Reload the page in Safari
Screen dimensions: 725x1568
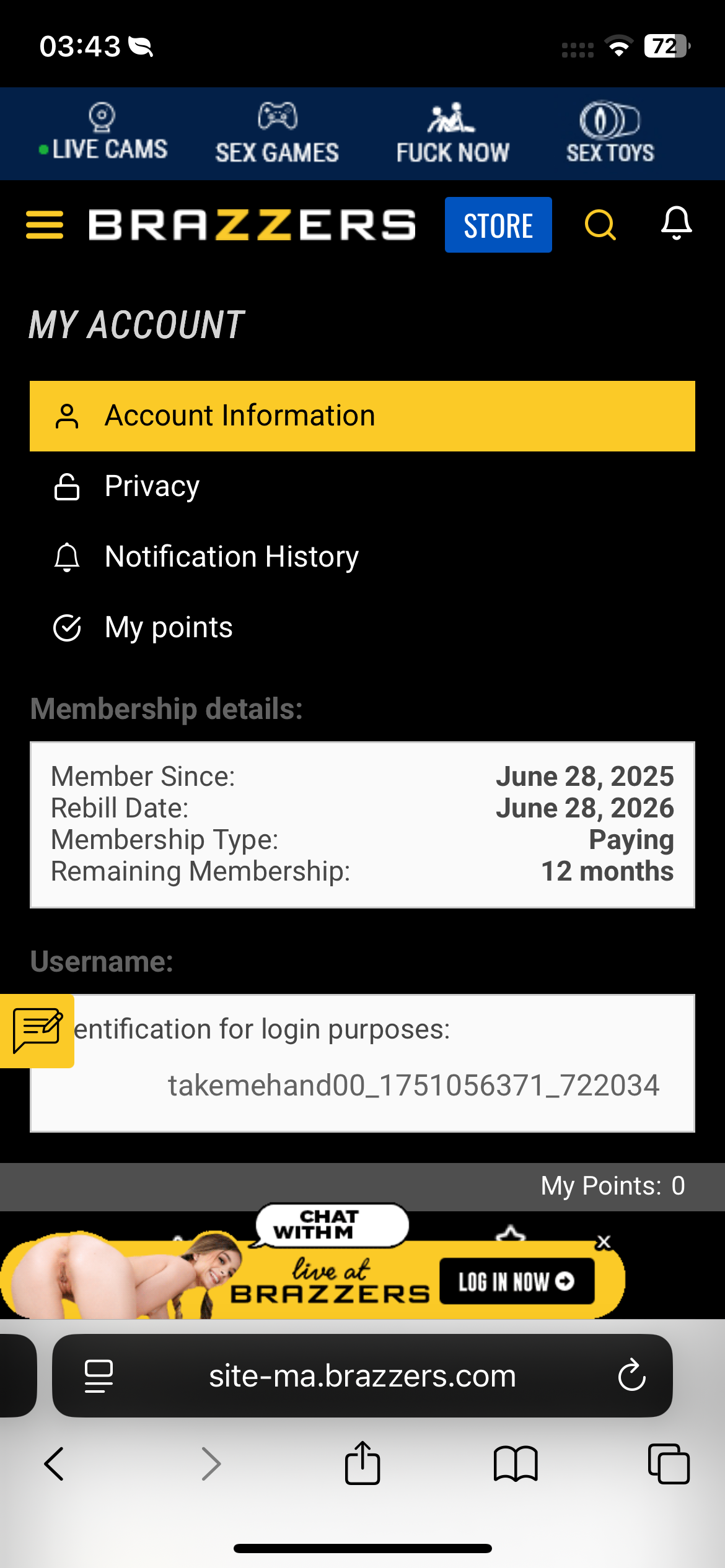click(631, 1375)
